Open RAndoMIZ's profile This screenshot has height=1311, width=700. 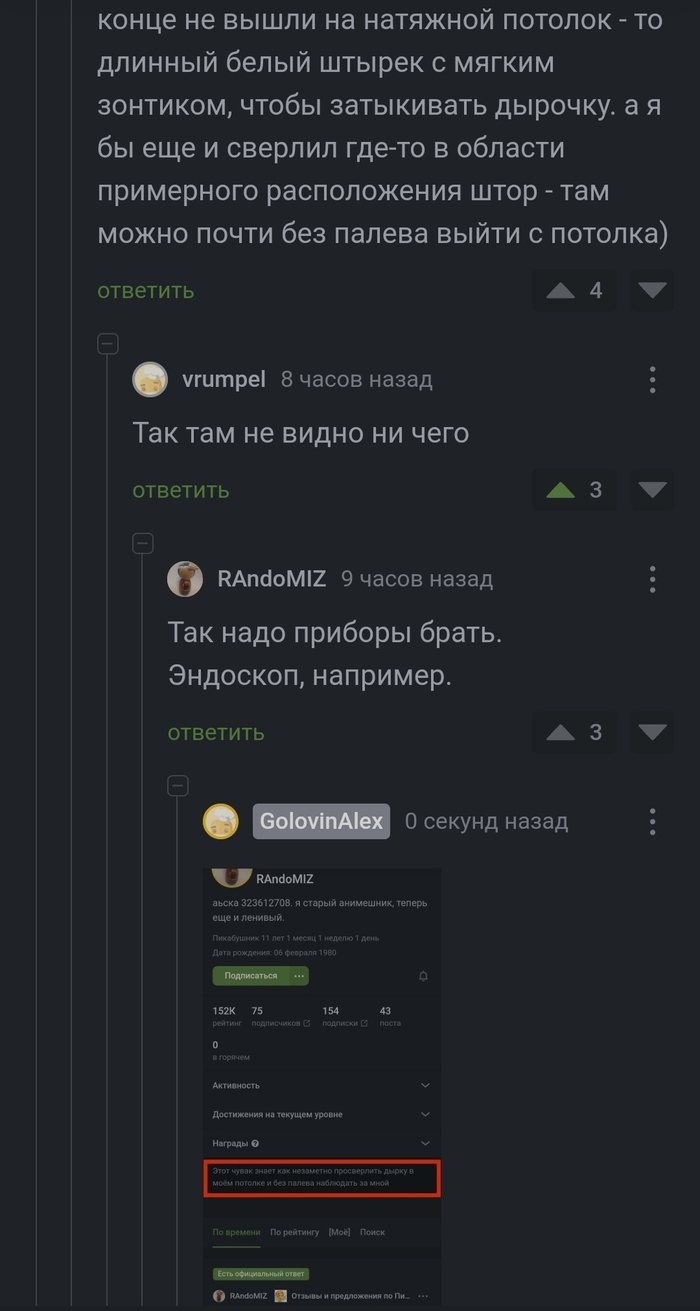tap(271, 579)
